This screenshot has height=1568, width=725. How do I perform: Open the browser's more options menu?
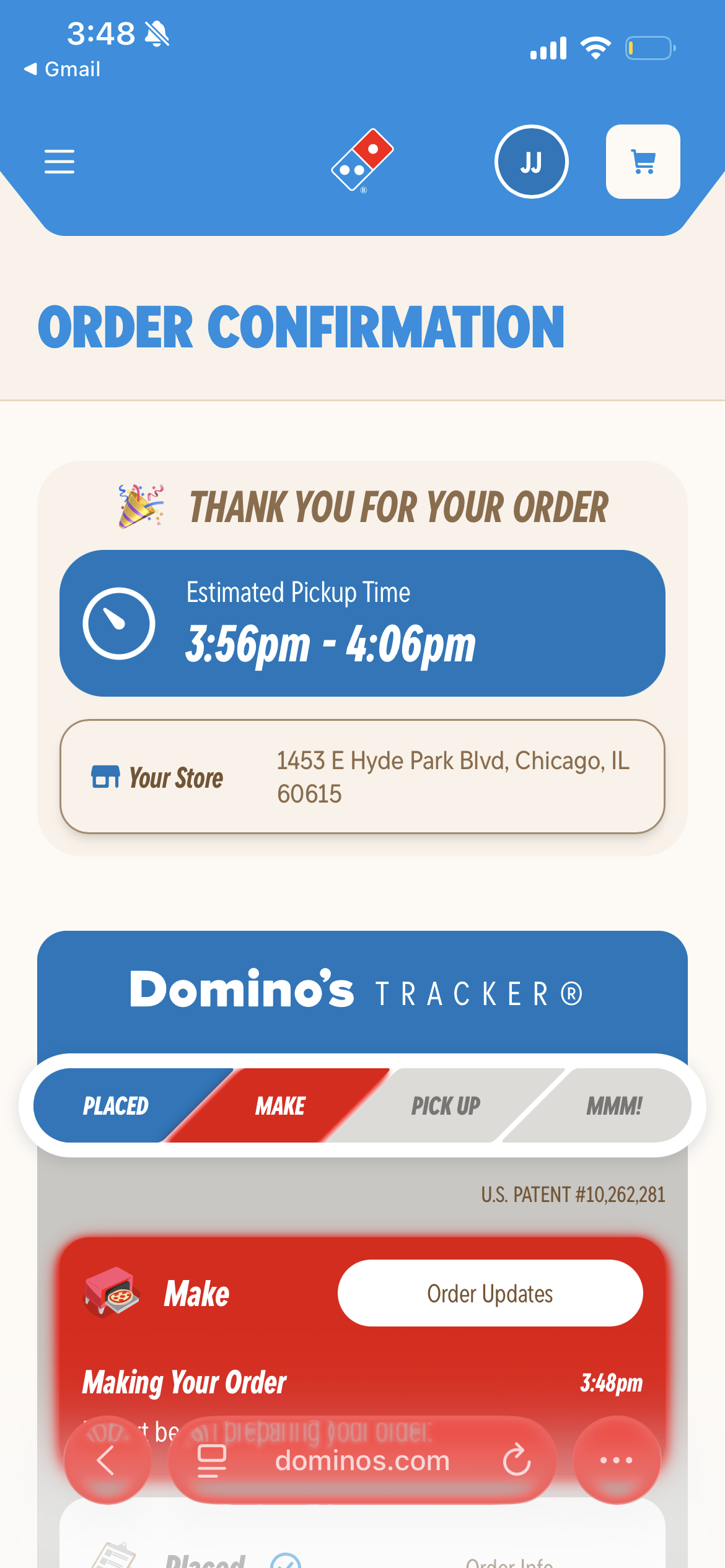point(617,1460)
